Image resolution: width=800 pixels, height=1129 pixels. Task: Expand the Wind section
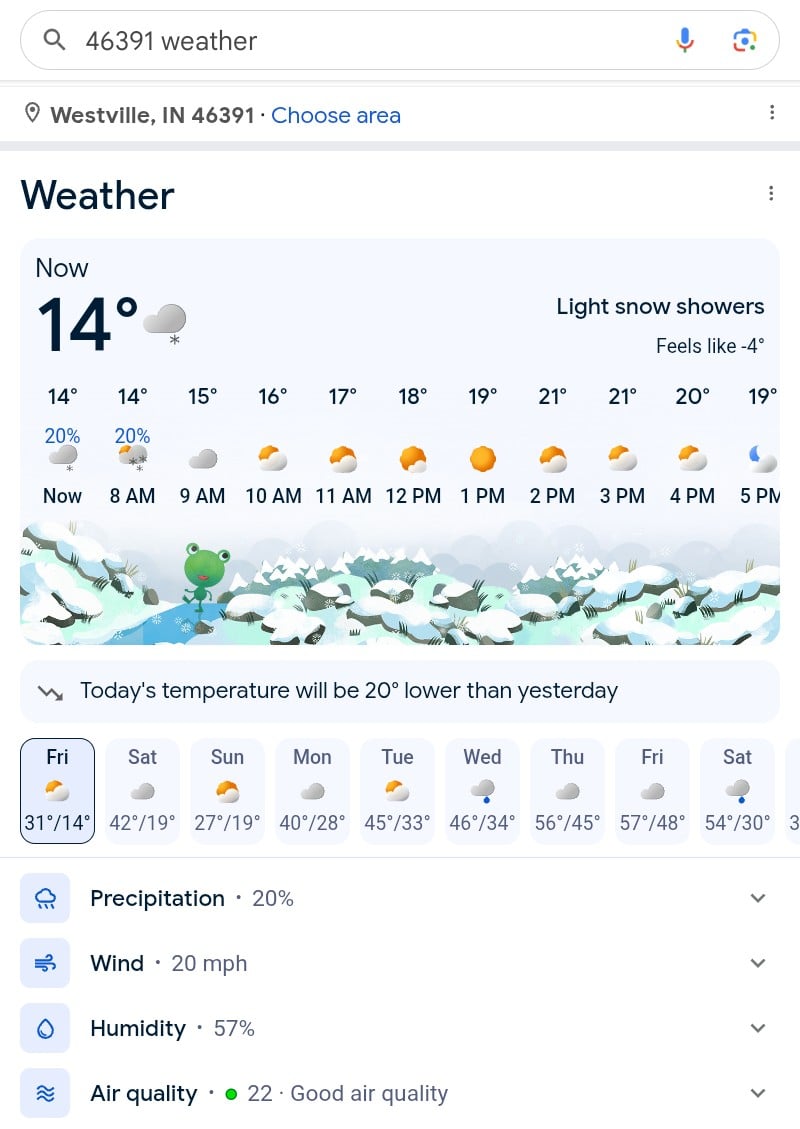[400, 963]
